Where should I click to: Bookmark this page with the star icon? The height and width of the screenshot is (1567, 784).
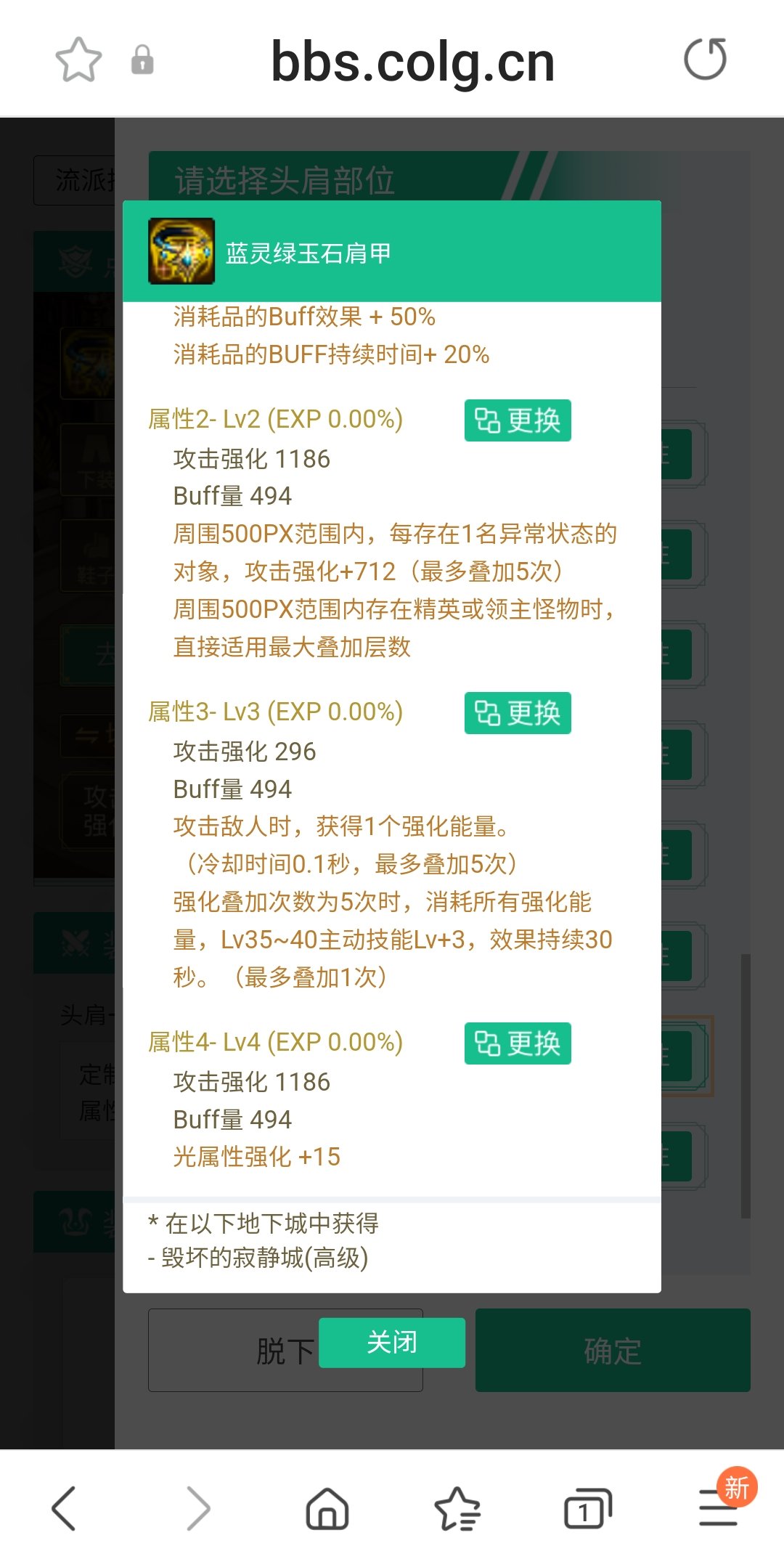78,60
